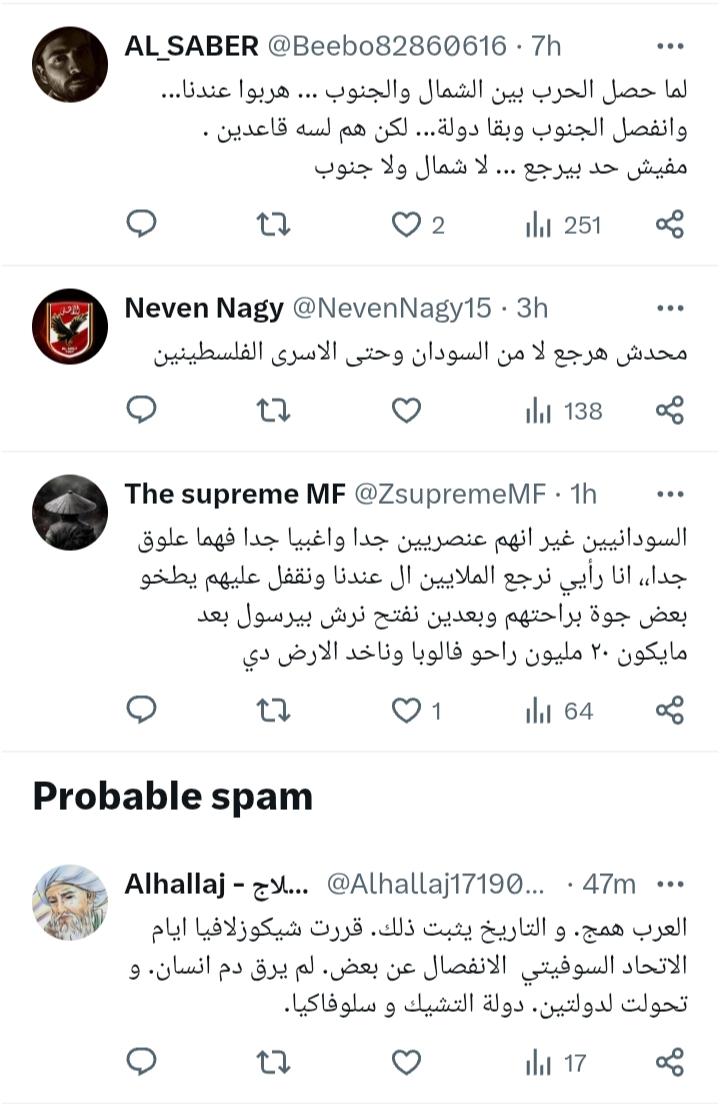The height and width of the screenshot is (1104, 720).
Task: Like Alhallaj's tweet
Action: pyautogui.click(x=405, y=1061)
